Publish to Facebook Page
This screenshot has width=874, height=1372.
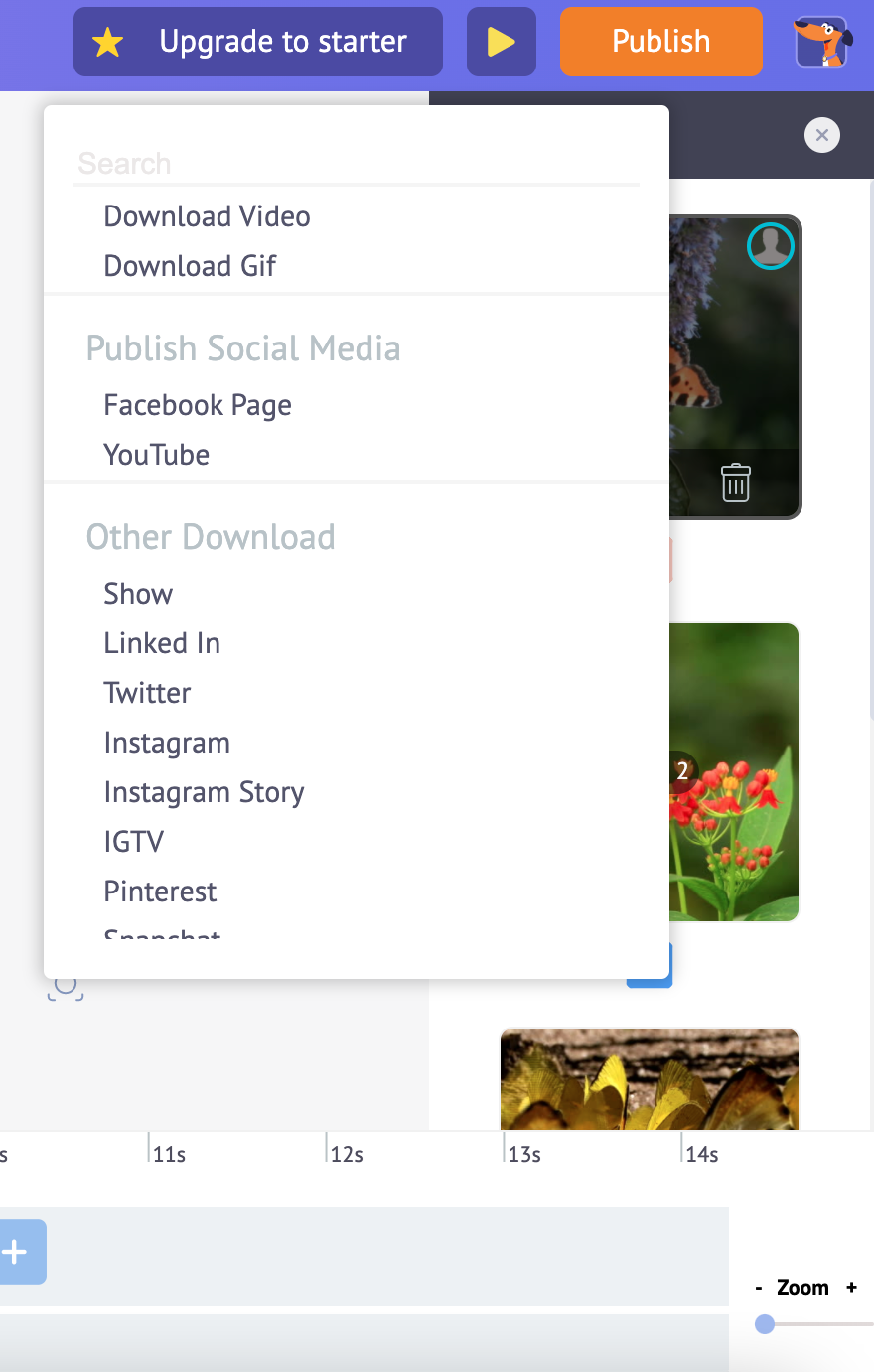198,405
